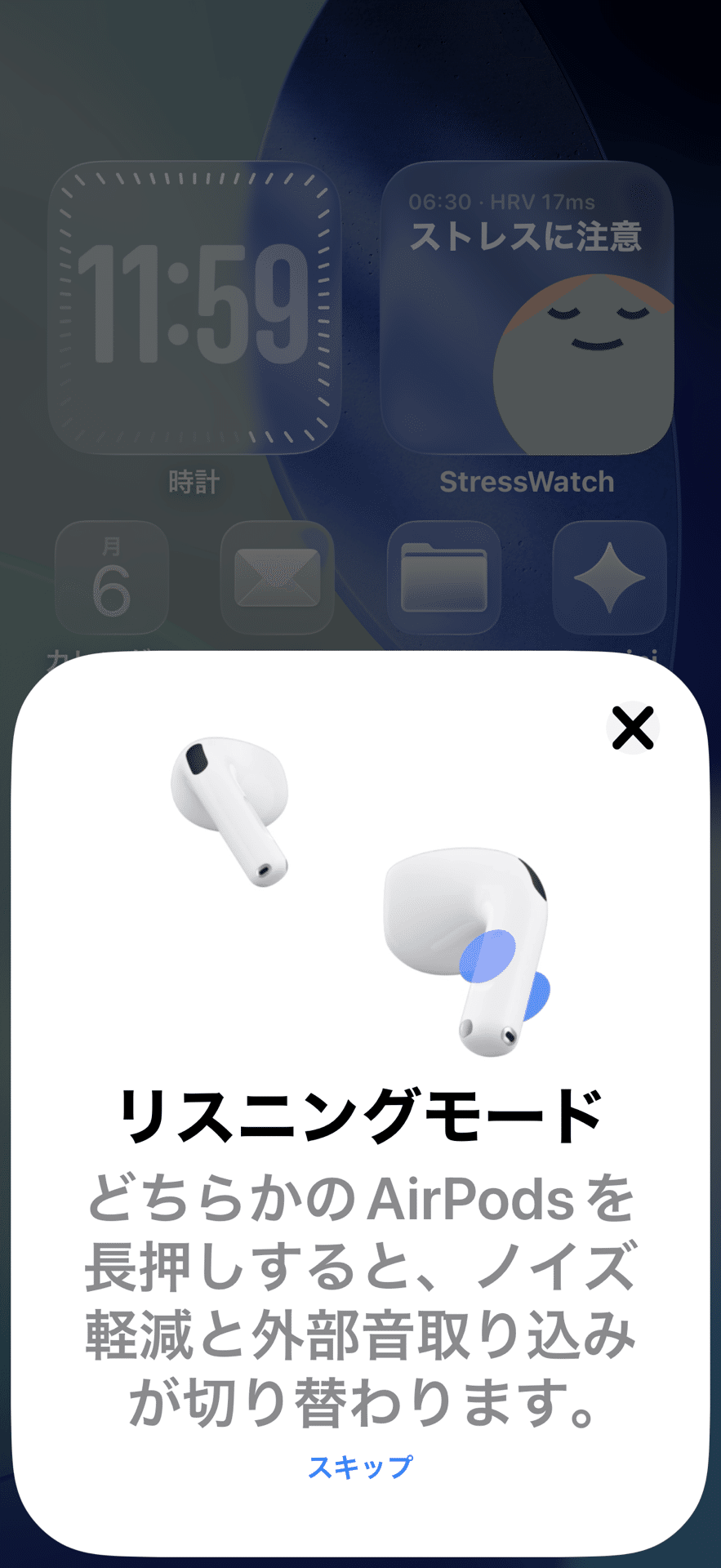The width and height of the screenshot is (721, 1568).
Task: Tap the ストレスに注意 stress alert
Action: 527,237
